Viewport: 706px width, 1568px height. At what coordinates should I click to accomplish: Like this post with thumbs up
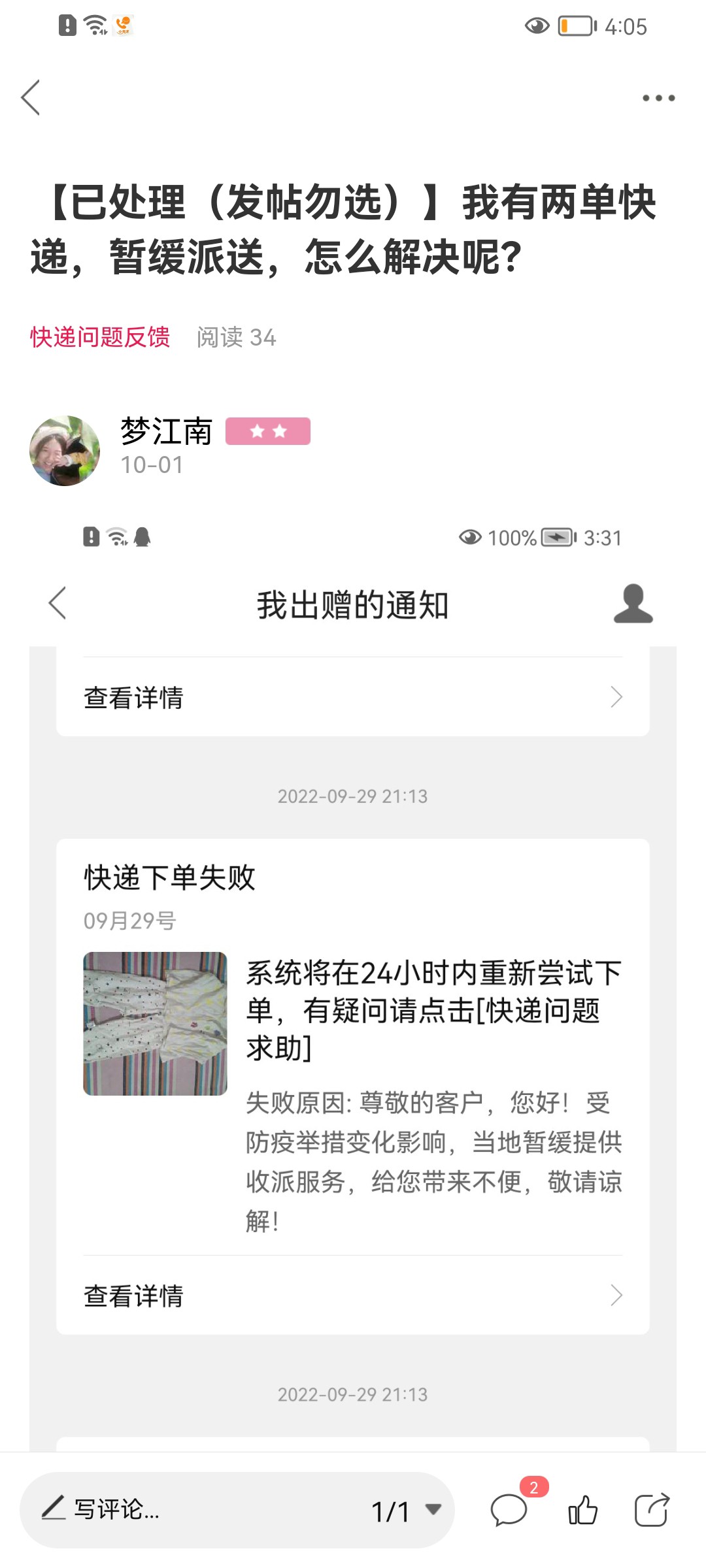(582, 1511)
